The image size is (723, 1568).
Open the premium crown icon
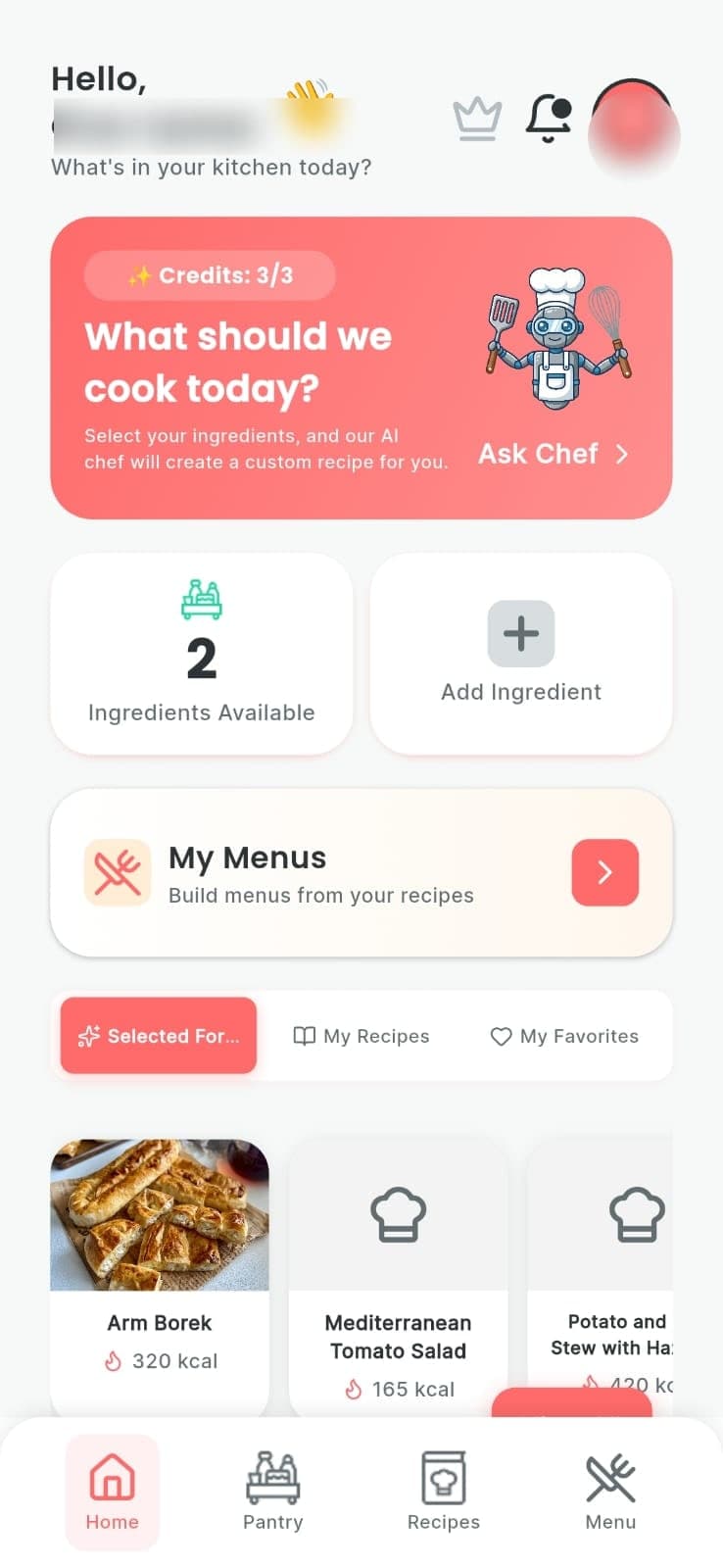click(x=477, y=120)
